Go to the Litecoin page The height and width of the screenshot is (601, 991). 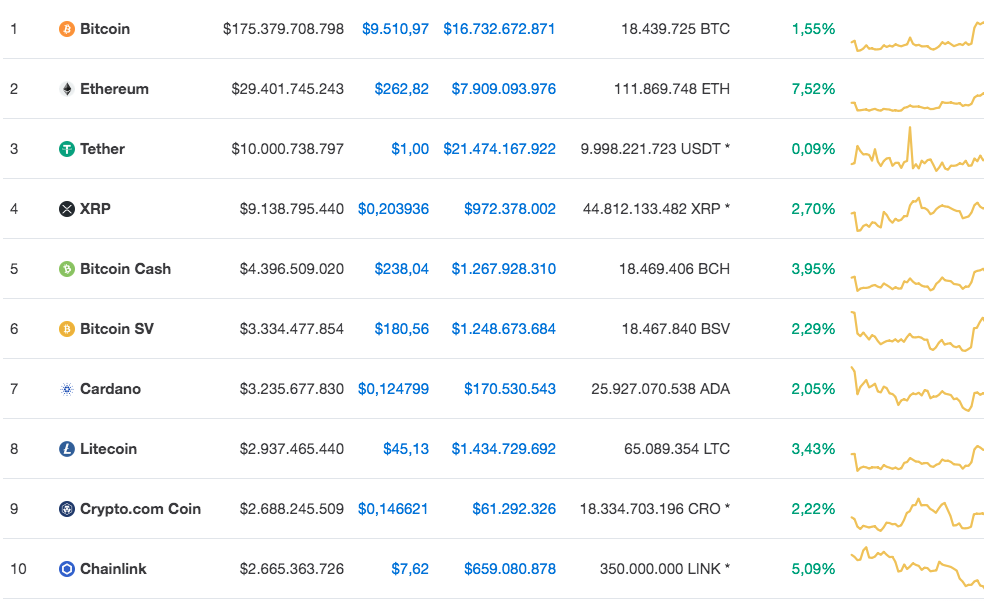click(x=108, y=449)
